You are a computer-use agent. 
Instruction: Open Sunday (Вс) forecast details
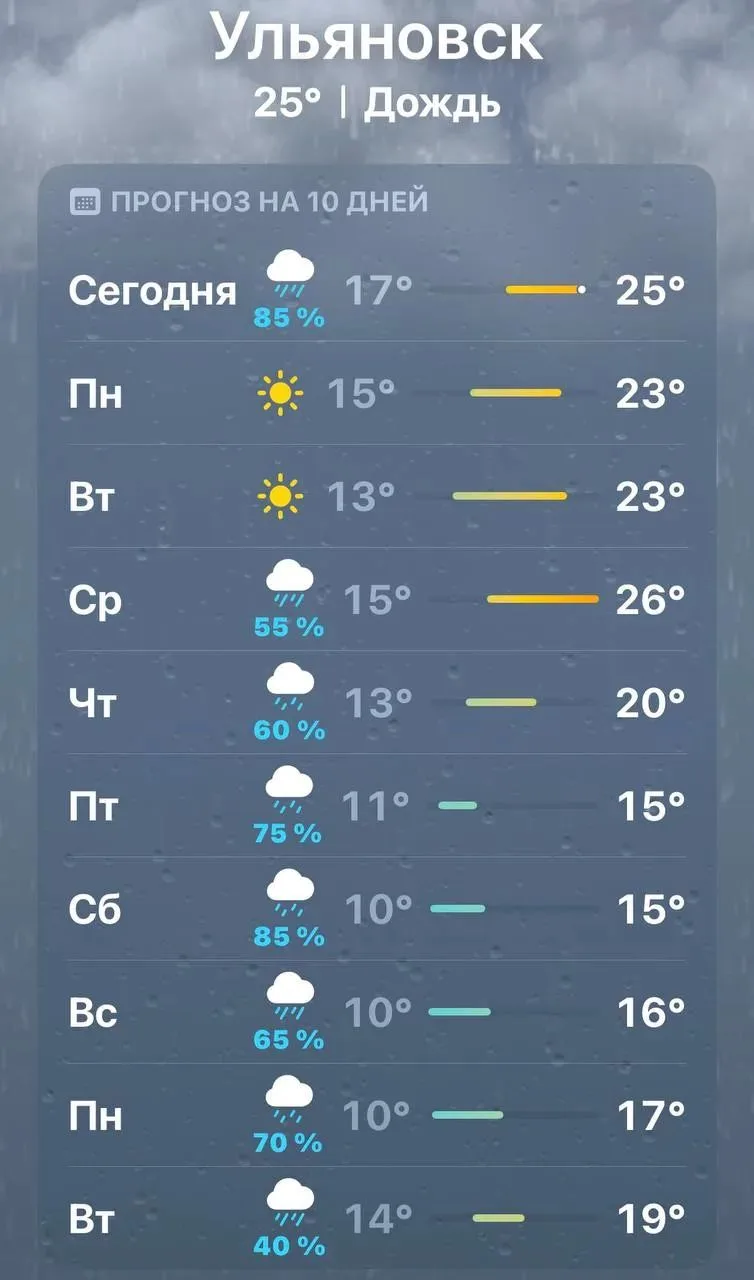(x=377, y=1011)
